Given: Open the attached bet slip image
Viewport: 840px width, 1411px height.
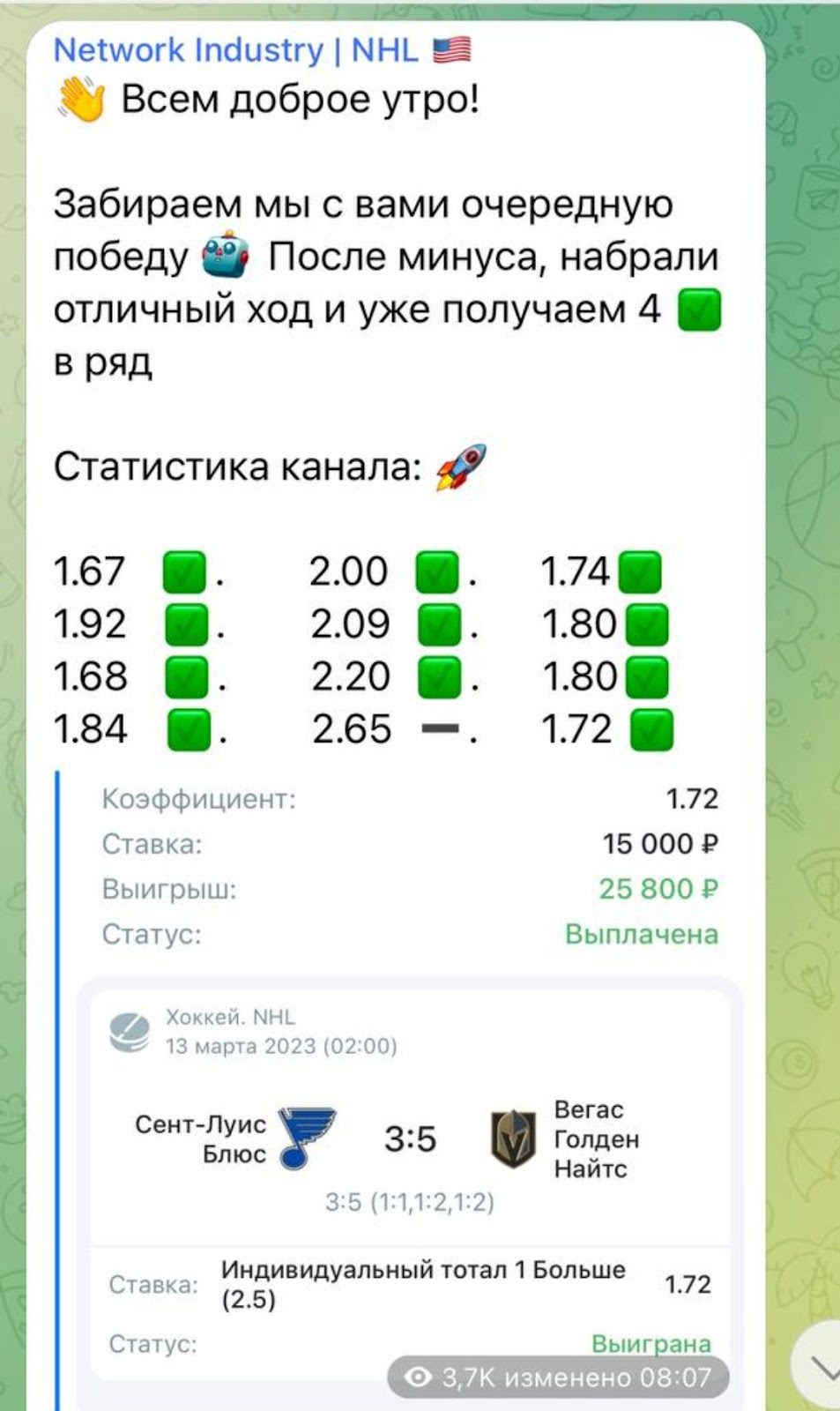Looking at the screenshot, I should click(401, 1090).
